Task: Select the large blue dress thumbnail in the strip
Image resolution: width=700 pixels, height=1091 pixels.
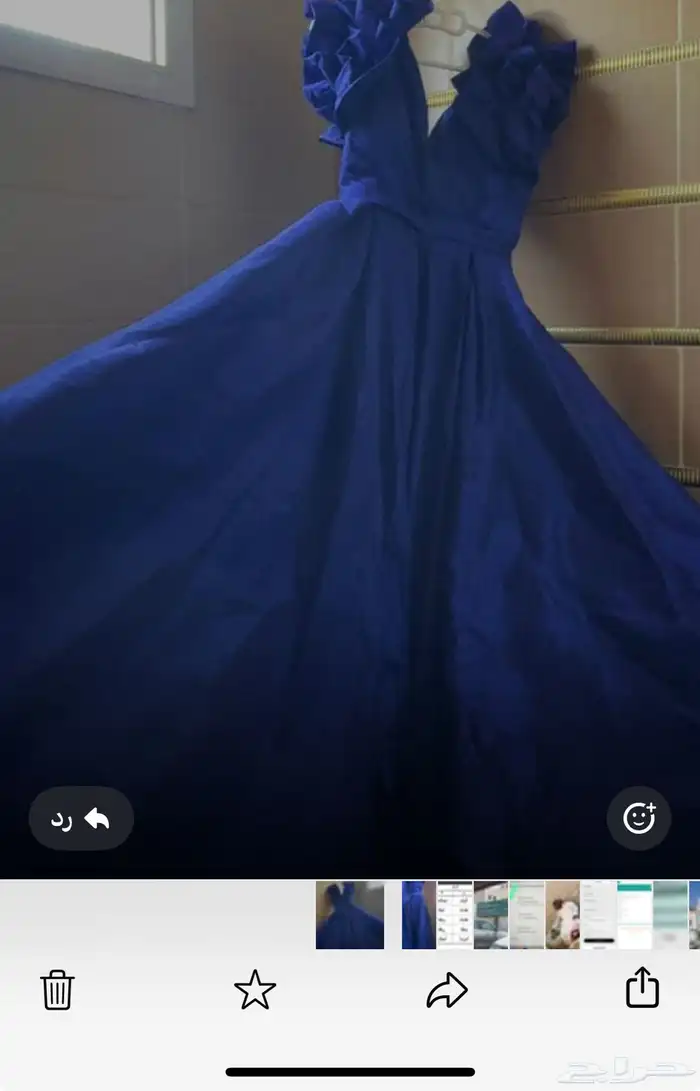Action: [x=350, y=915]
